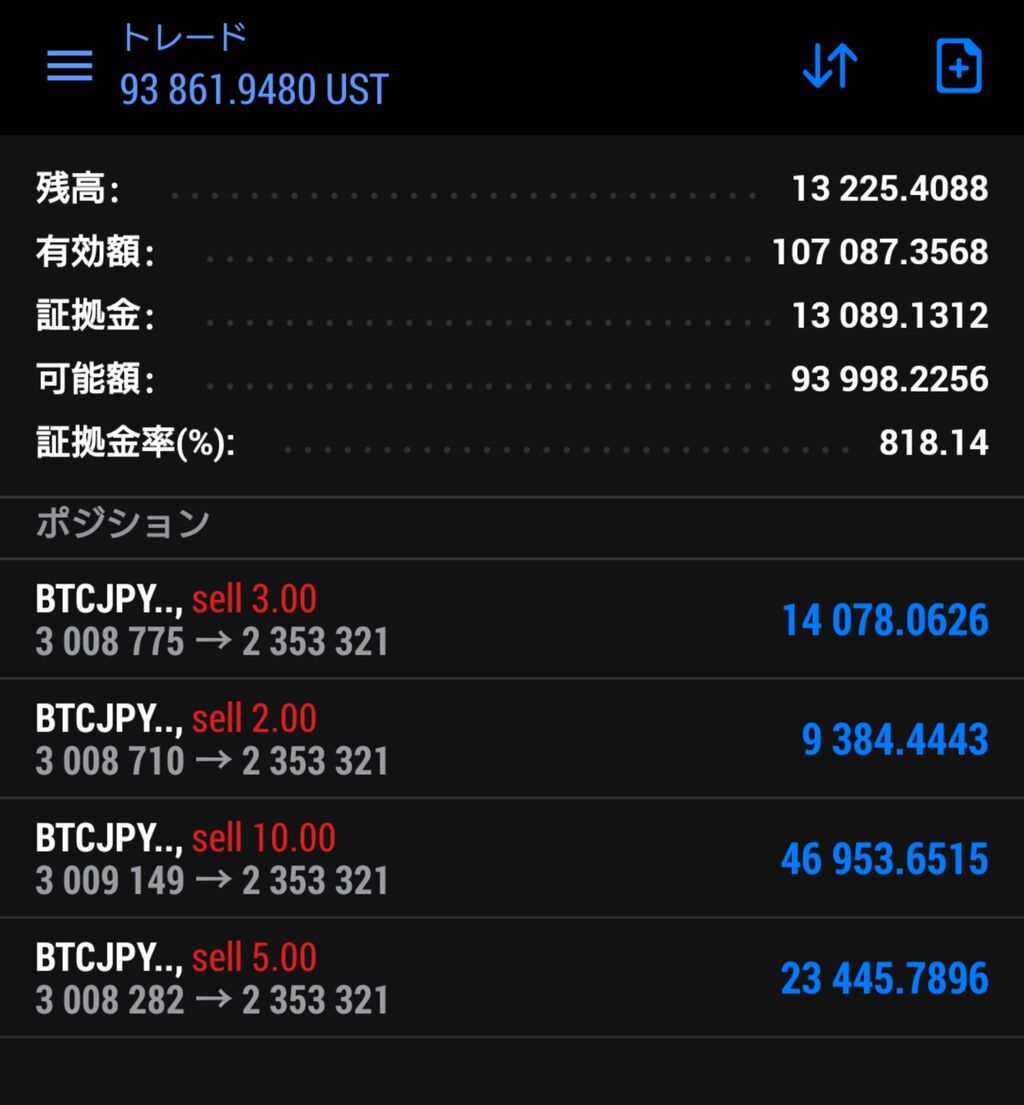Select the BTCJPY sell 10.00 position
The height and width of the screenshot is (1105, 1024).
[x=512, y=859]
